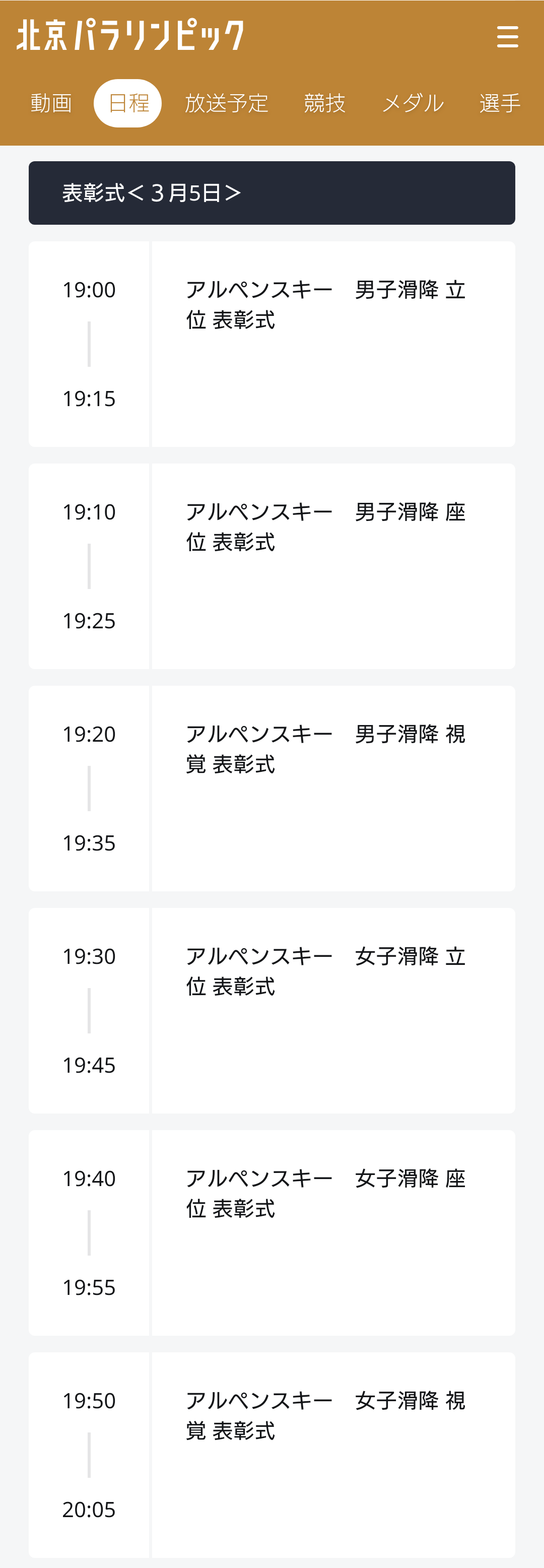This screenshot has height=1568, width=544.
Task: Open the 選手 page
Action: [x=500, y=102]
